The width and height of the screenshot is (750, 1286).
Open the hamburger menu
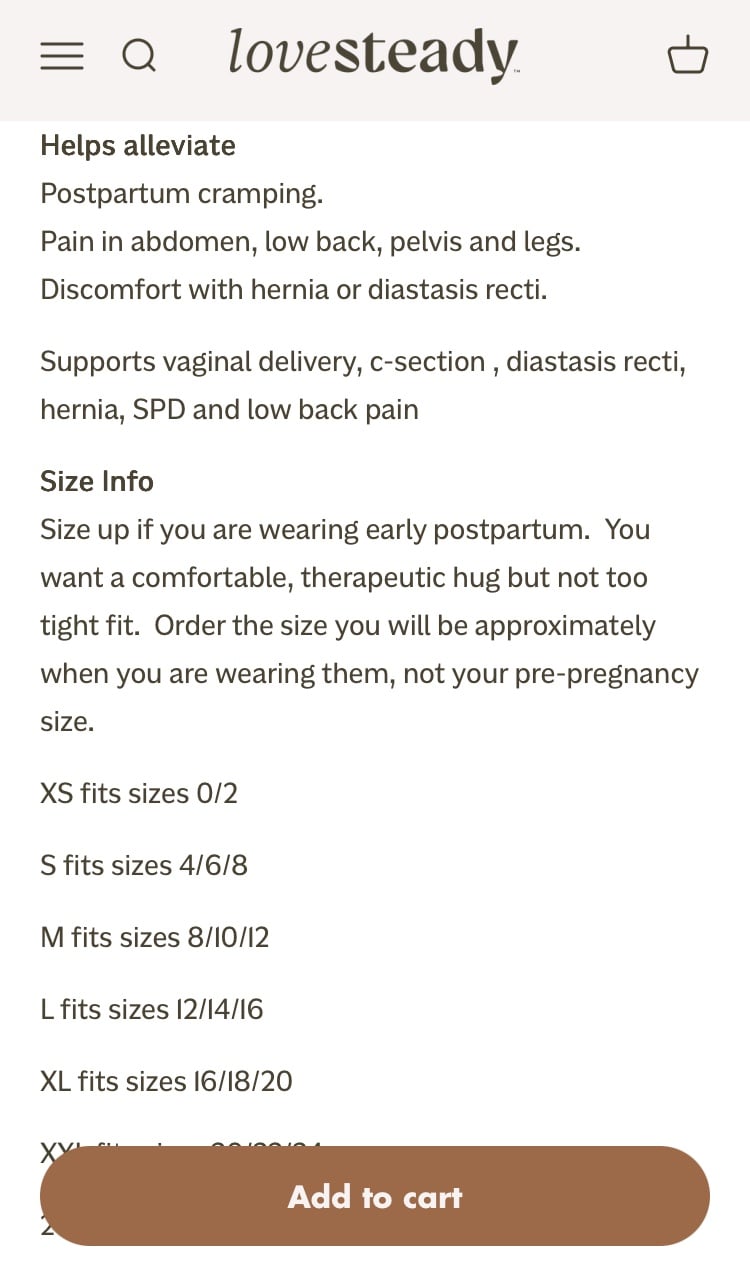coord(61,56)
